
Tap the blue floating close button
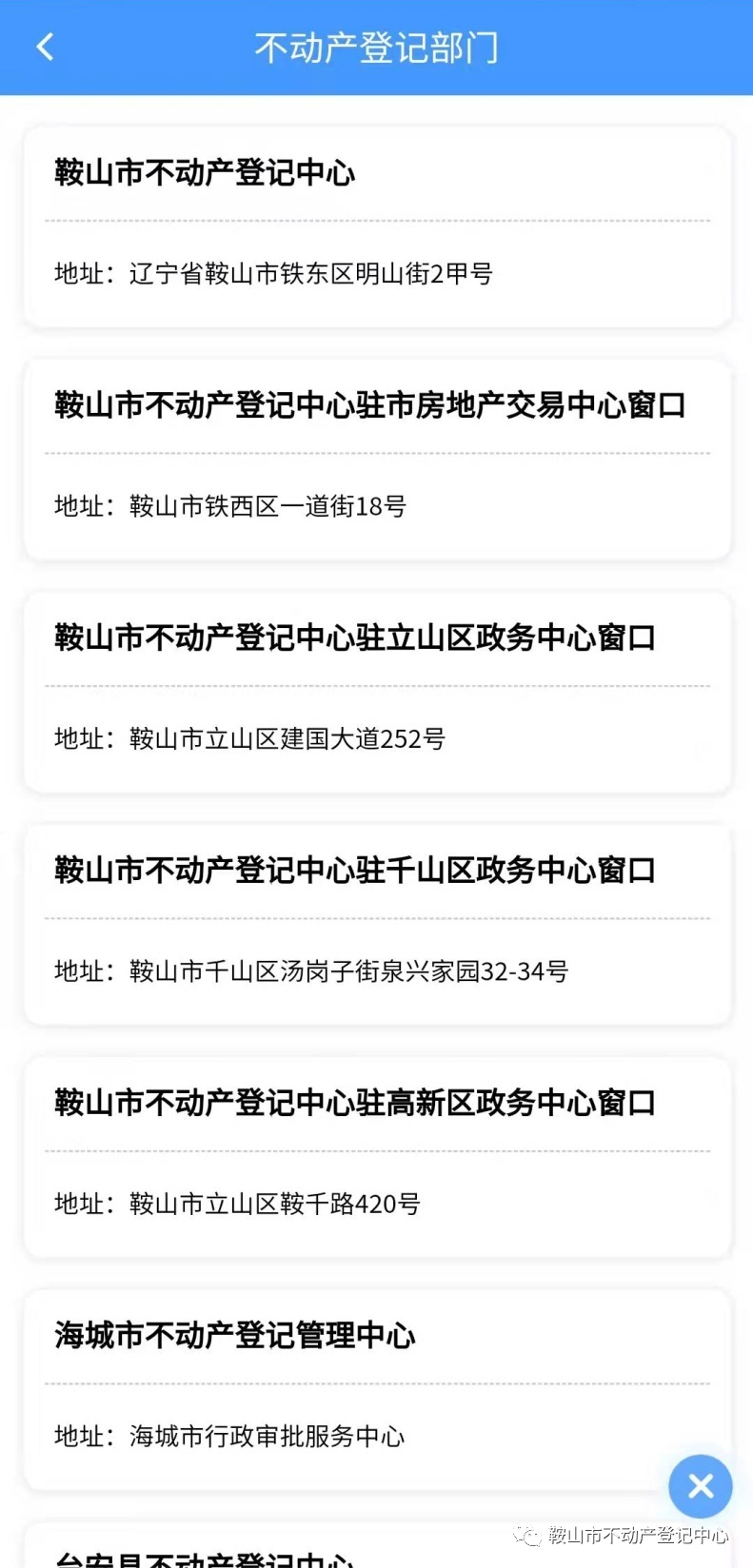coord(701,1486)
